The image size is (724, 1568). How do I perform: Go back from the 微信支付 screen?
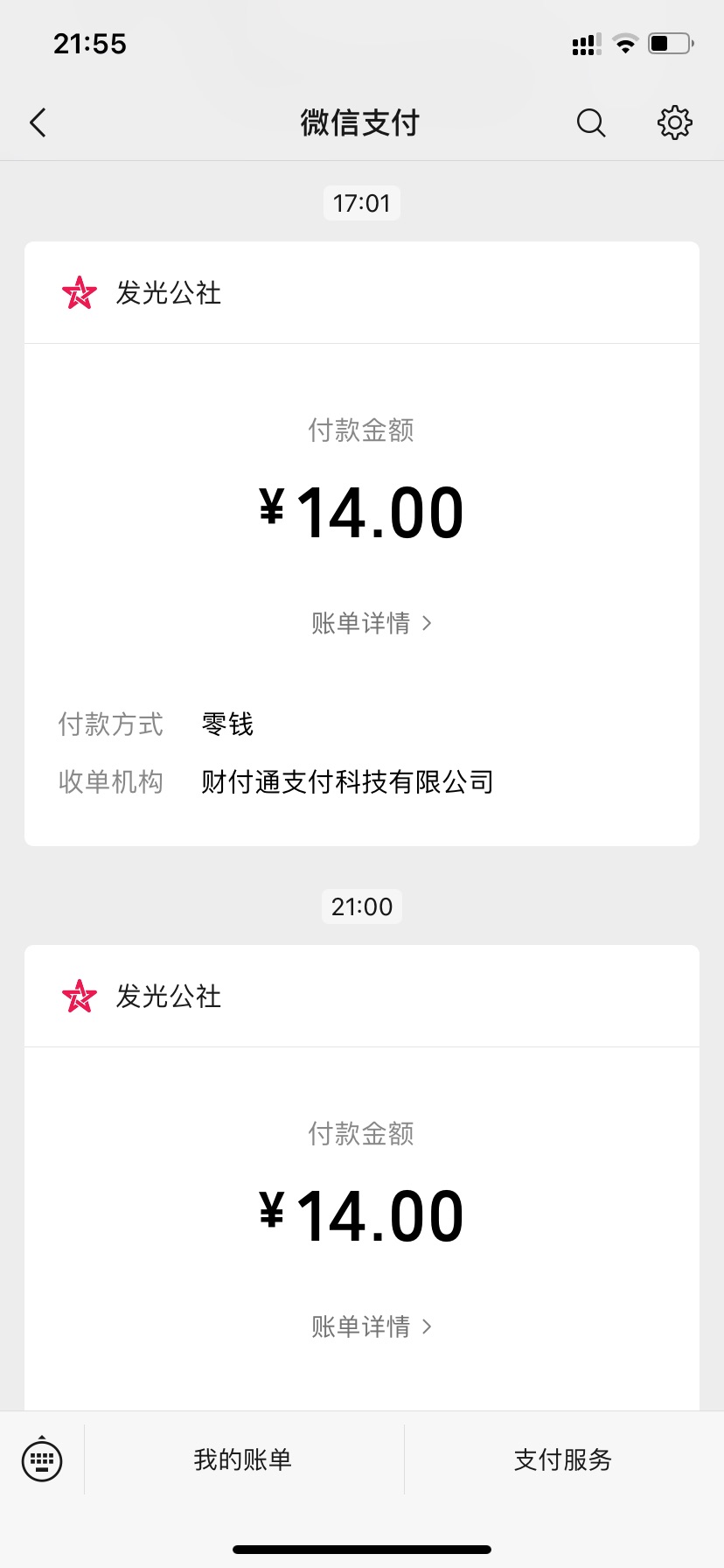click(x=38, y=122)
